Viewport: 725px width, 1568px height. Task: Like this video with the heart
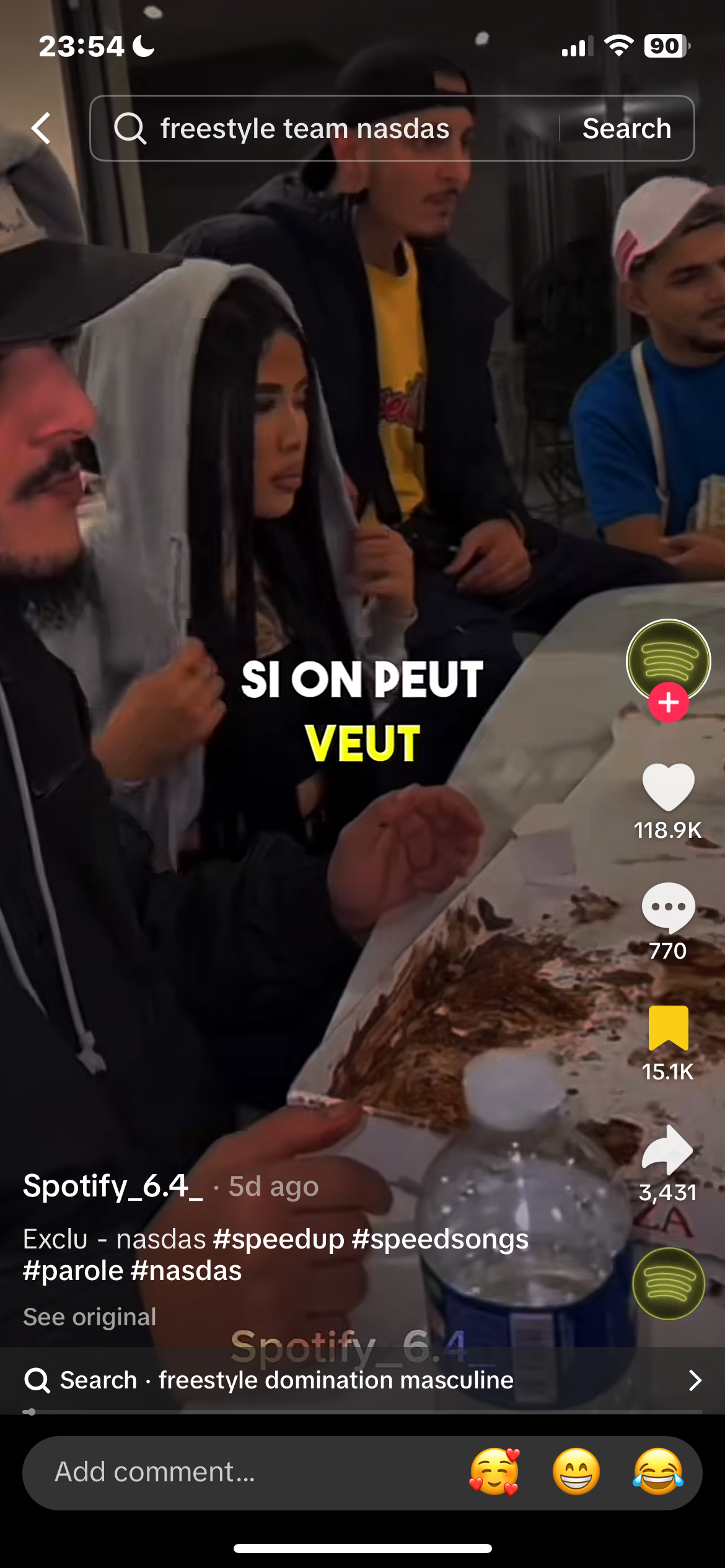[x=668, y=786]
